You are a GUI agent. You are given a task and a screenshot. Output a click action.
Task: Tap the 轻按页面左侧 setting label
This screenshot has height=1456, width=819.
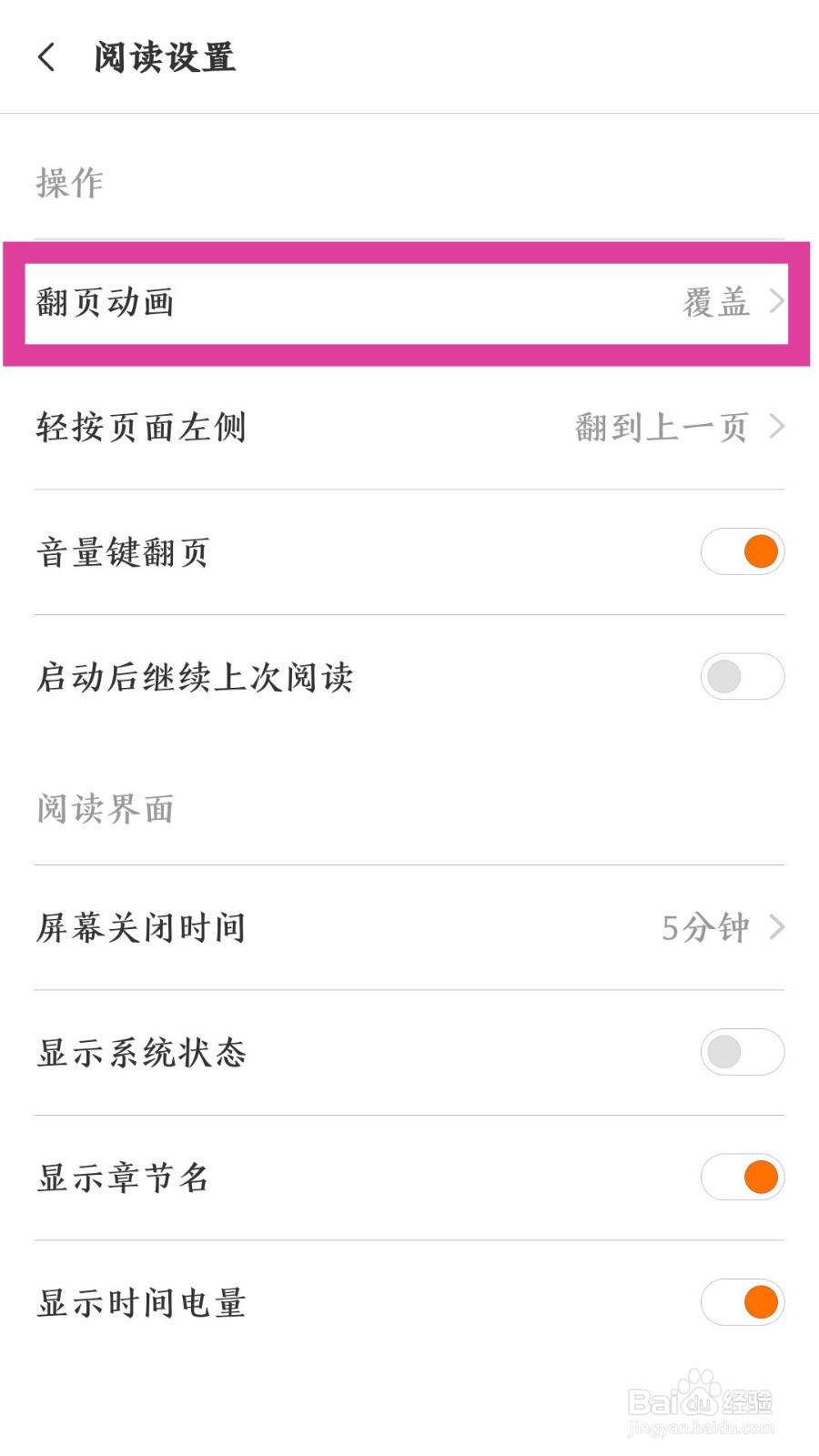pyautogui.click(x=141, y=426)
